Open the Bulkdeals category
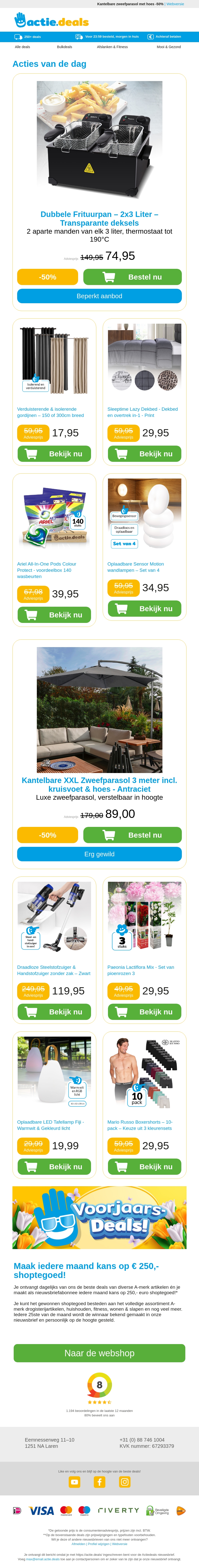 pos(64,47)
